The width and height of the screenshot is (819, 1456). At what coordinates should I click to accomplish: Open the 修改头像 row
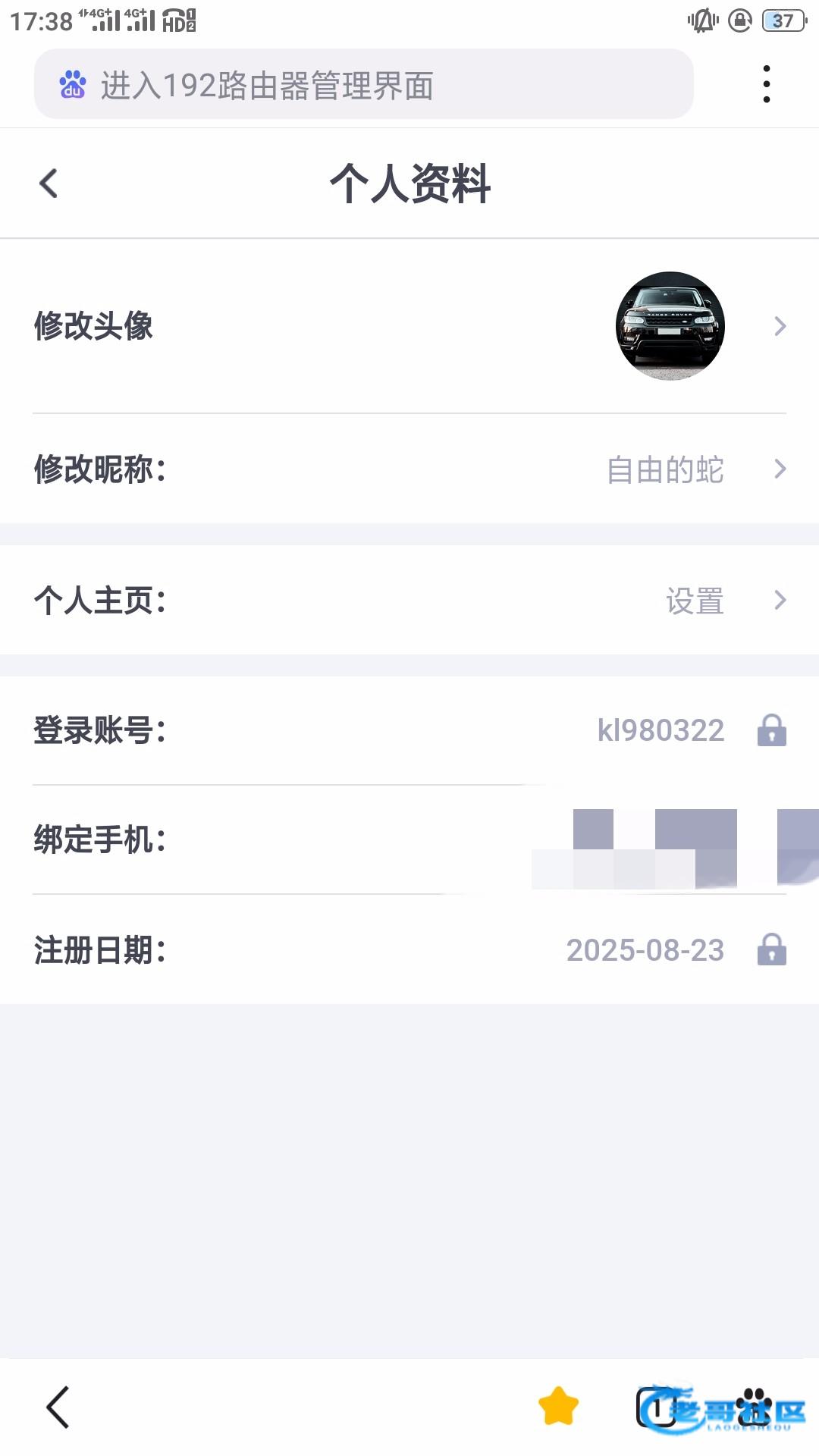coord(409,326)
